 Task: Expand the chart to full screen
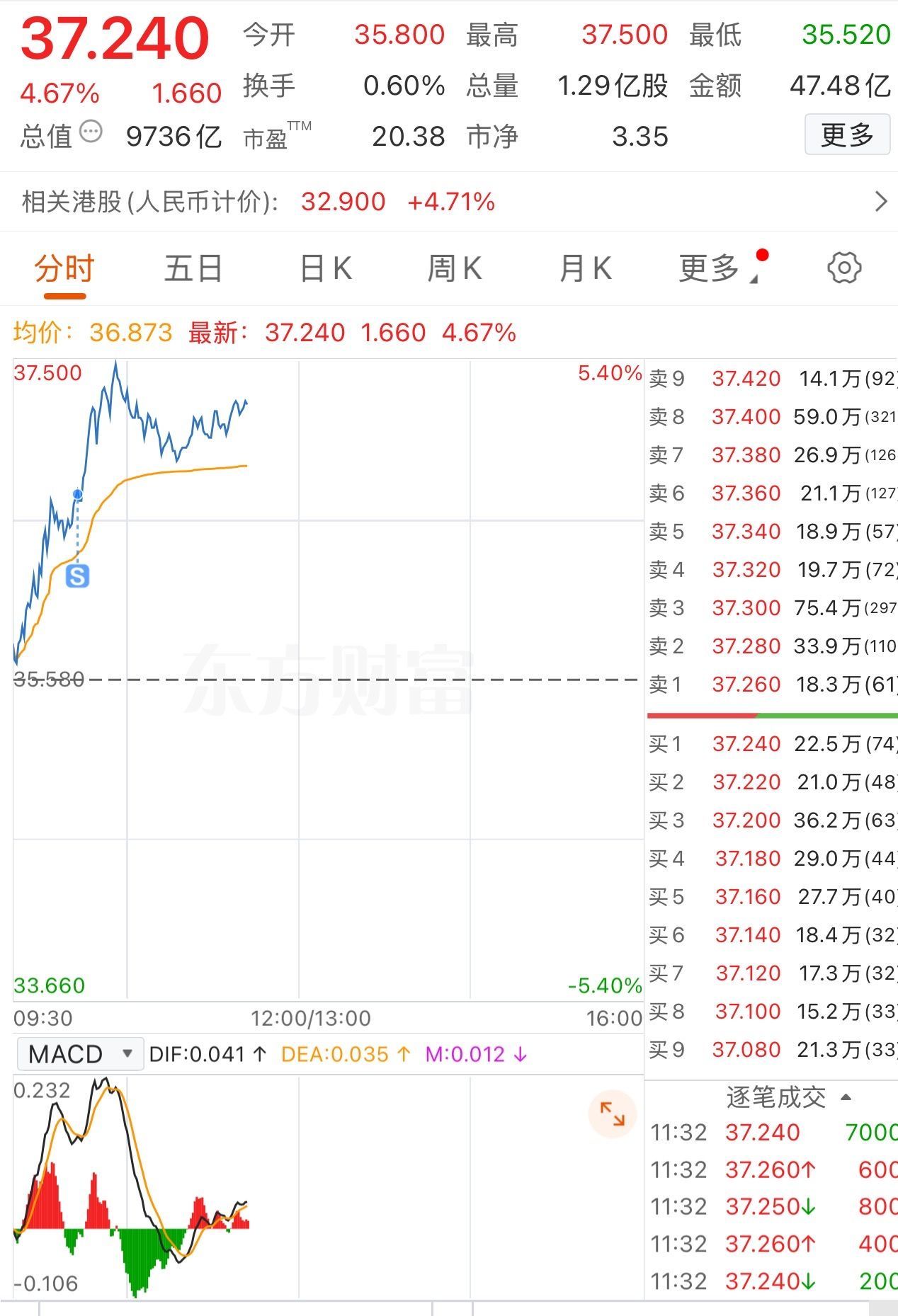pos(612,1114)
